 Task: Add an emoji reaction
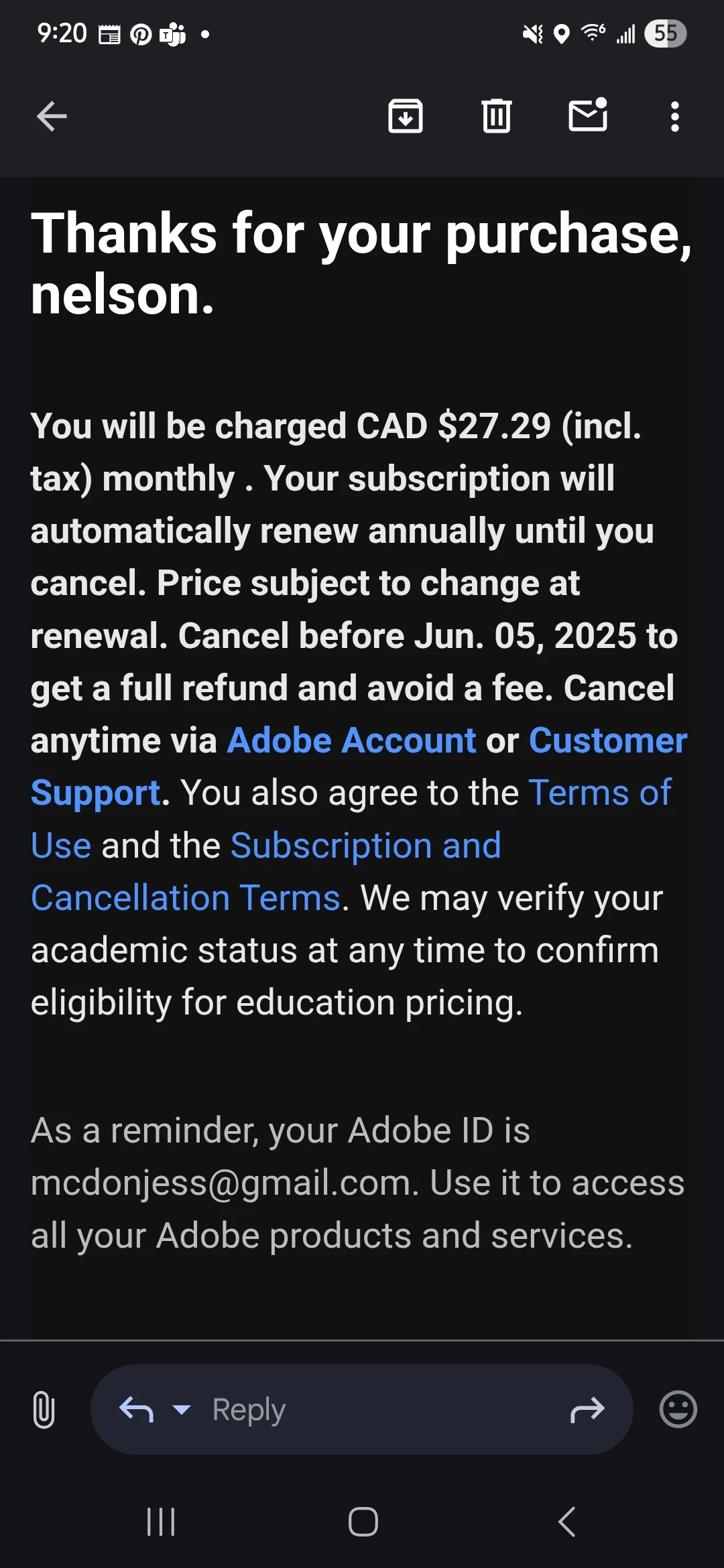pos(678,1410)
